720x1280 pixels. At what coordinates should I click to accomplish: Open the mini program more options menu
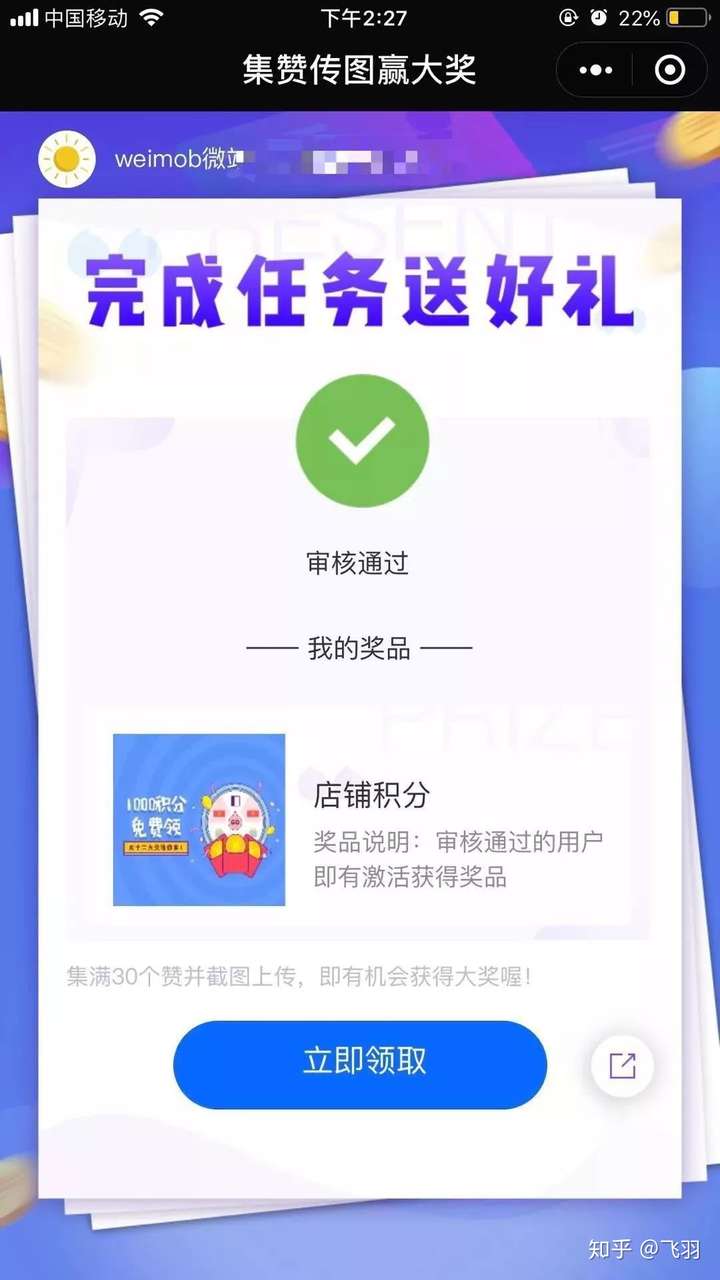click(x=596, y=70)
